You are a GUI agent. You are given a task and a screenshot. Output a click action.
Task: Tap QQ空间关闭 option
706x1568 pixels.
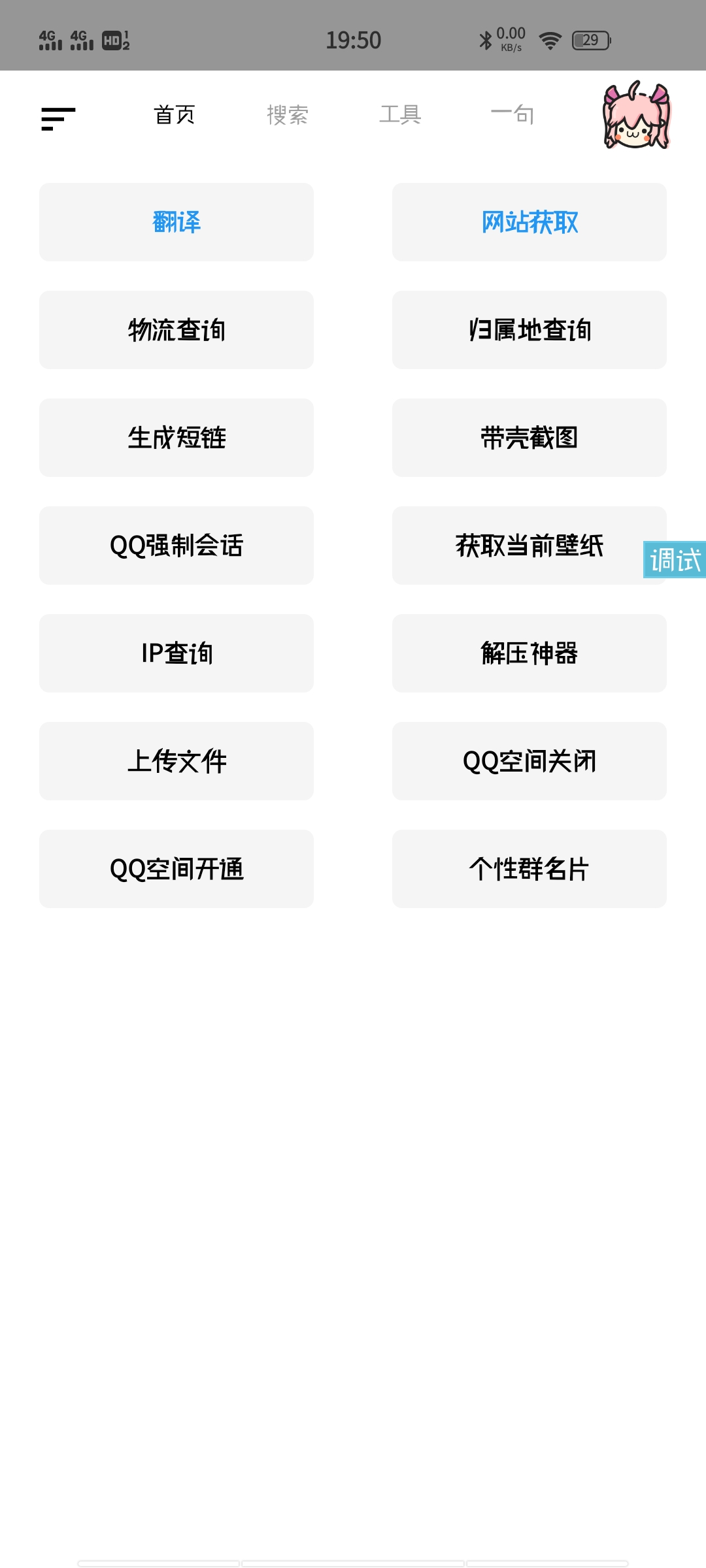tap(529, 761)
